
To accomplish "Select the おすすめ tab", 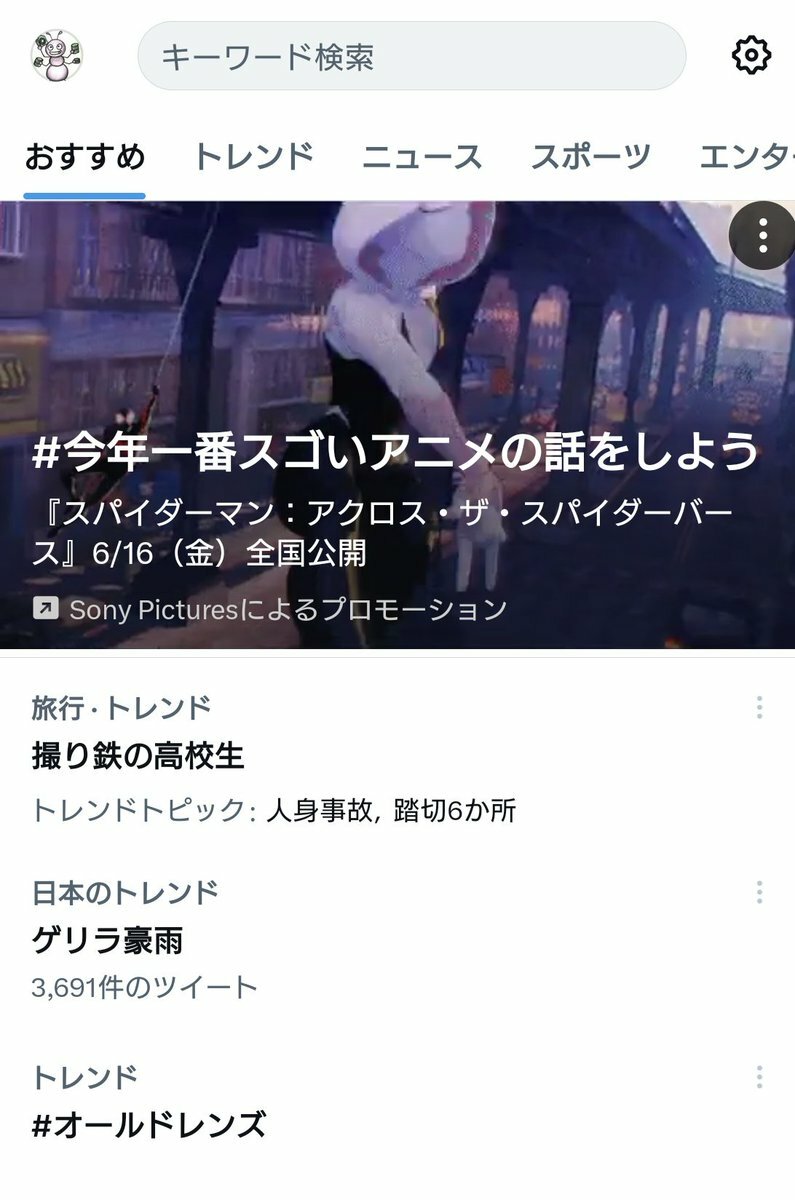I will tap(85, 157).
